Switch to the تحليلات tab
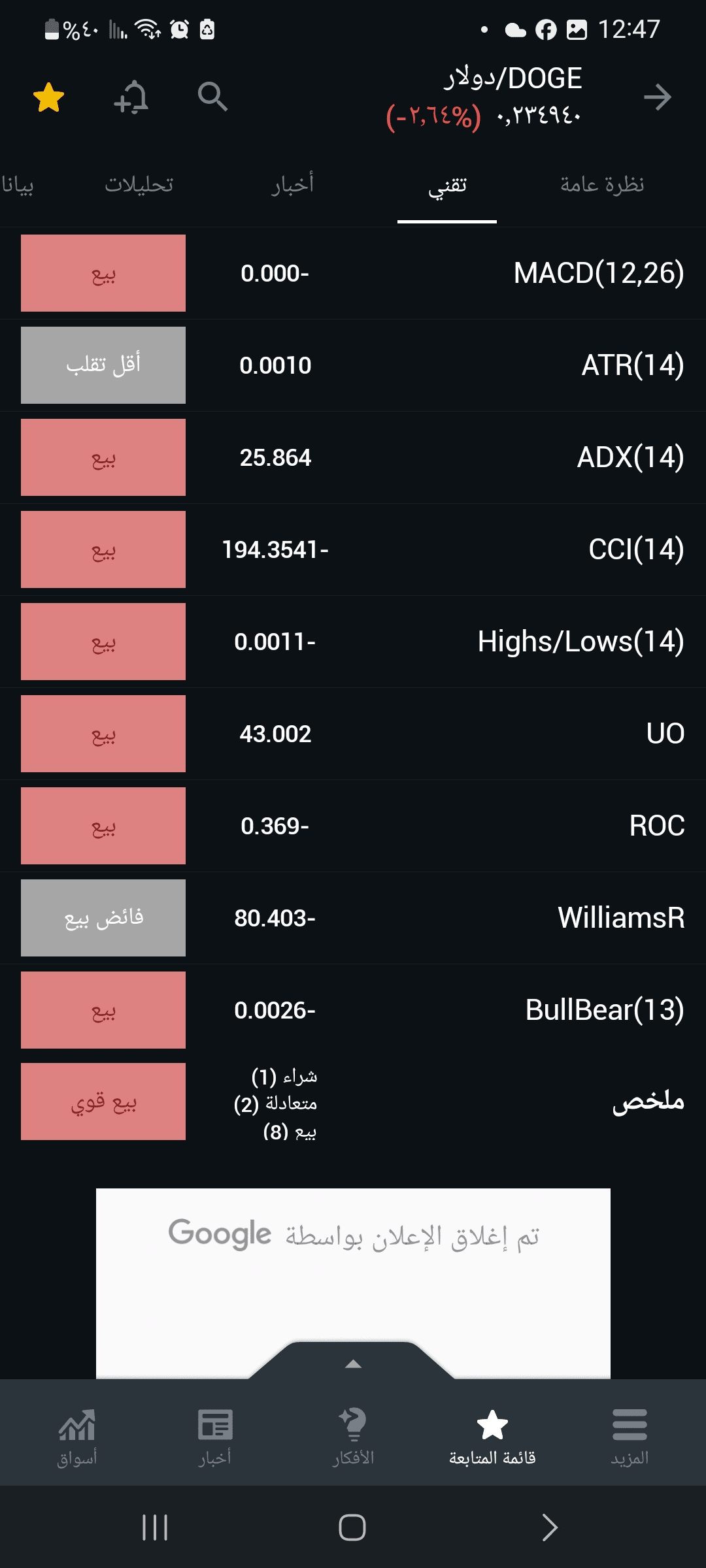706x1568 pixels. tap(139, 185)
